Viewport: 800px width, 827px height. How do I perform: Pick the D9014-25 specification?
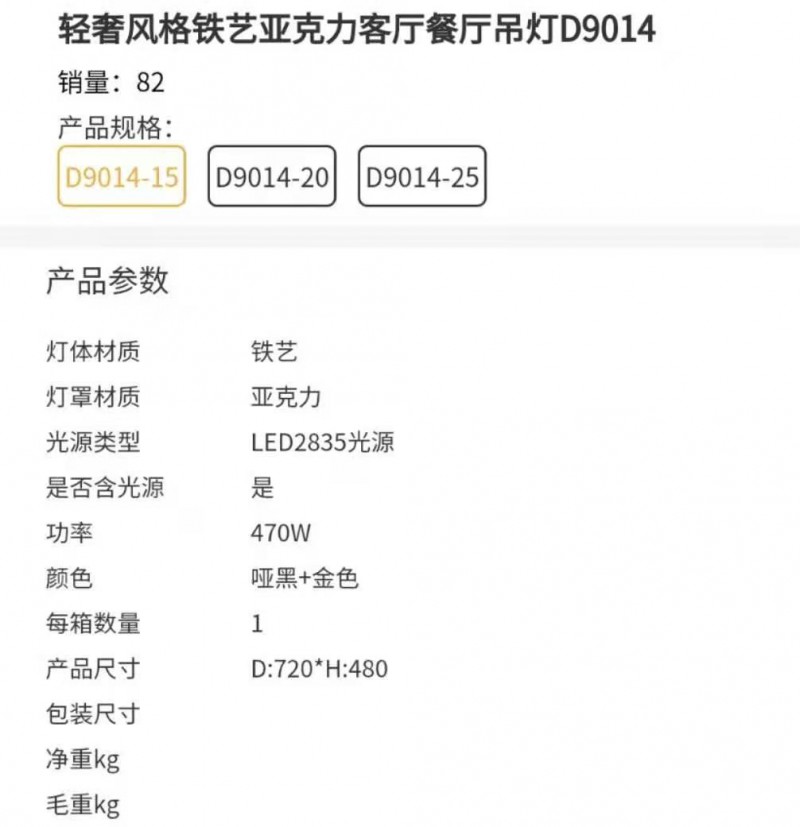click(x=422, y=177)
